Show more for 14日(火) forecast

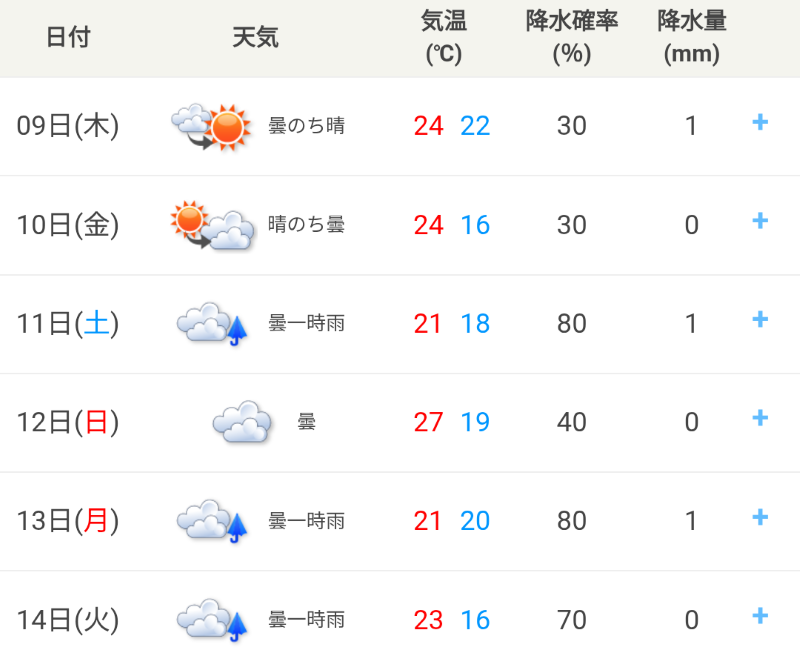(x=760, y=616)
